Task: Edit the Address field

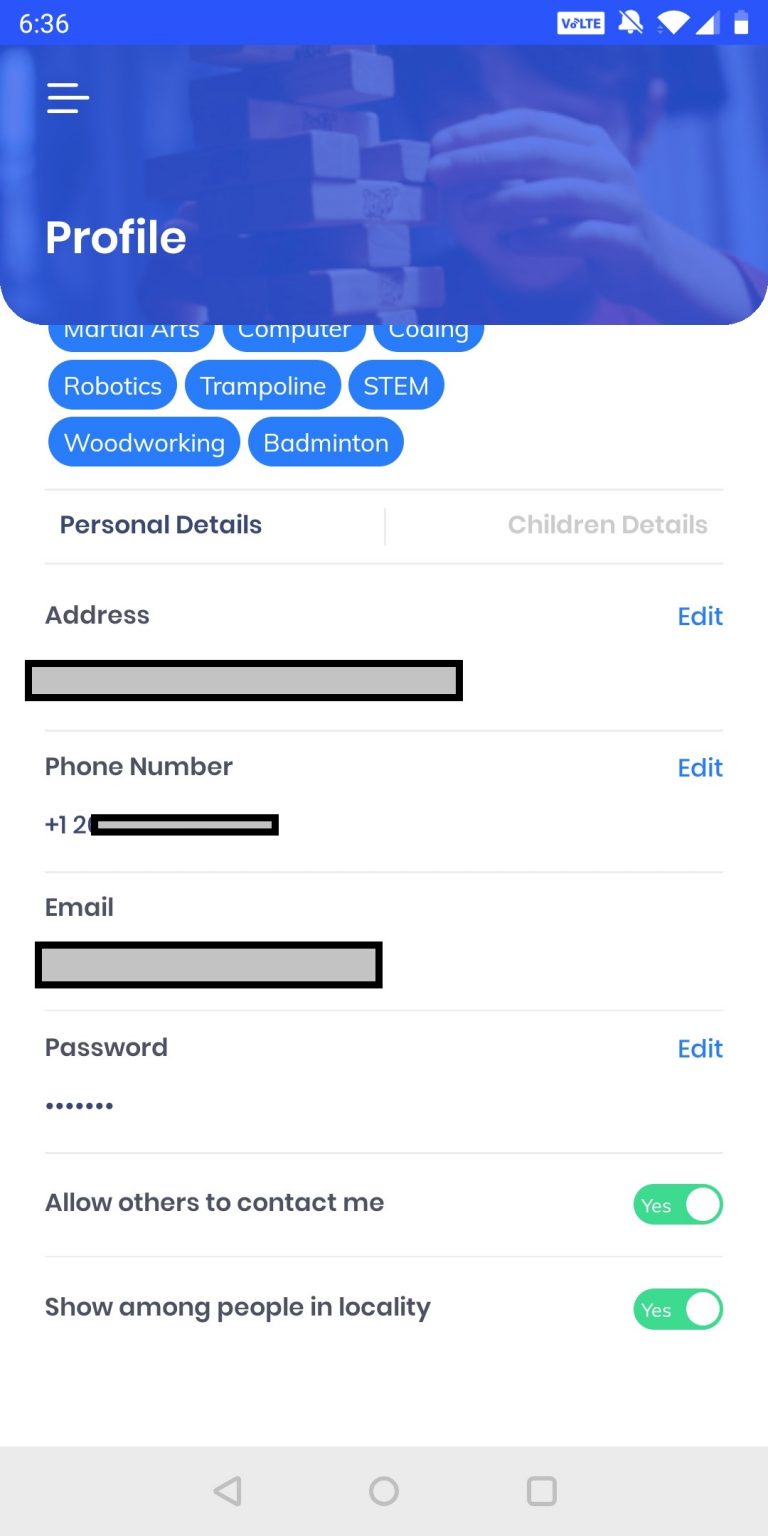Action: click(x=700, y=616)
